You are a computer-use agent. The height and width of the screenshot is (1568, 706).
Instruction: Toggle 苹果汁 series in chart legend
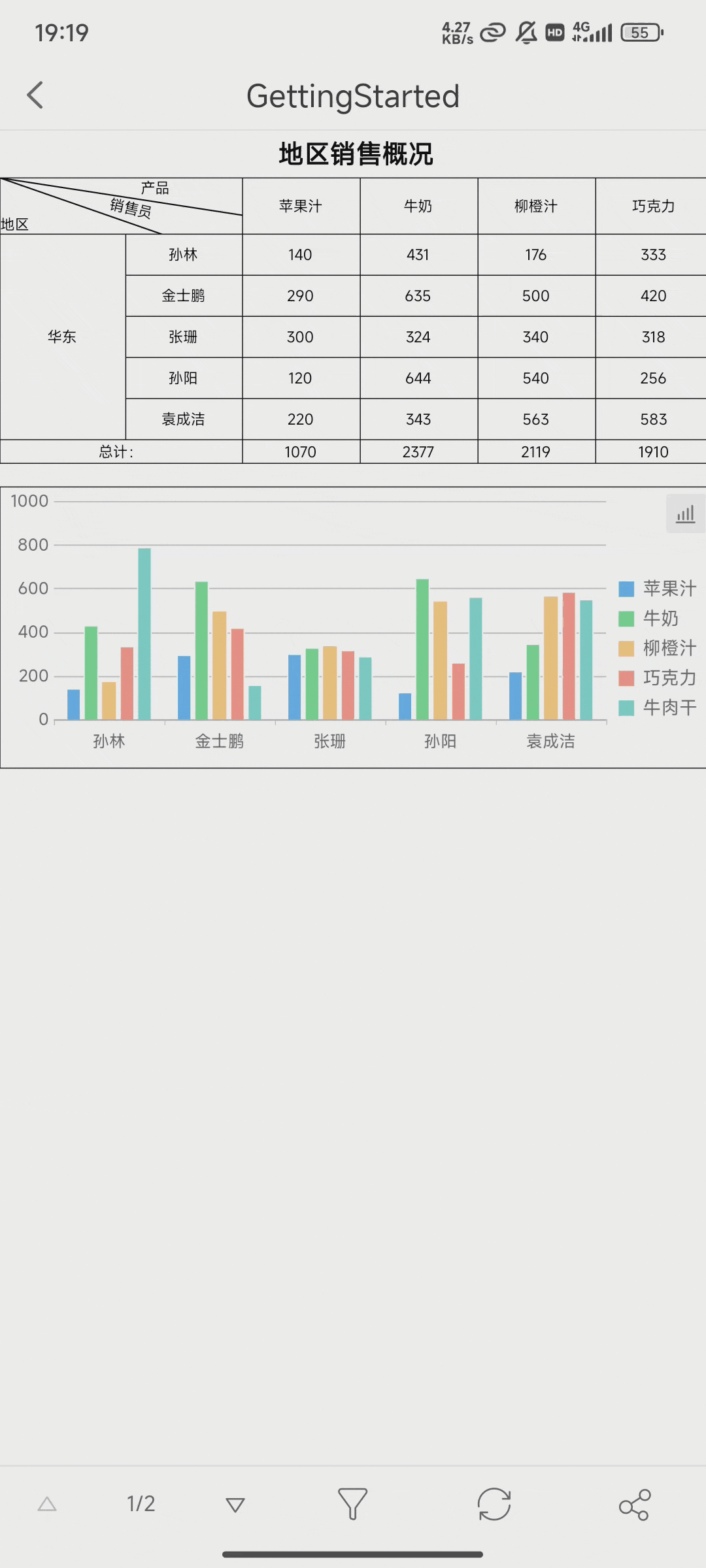click(658, 589)
